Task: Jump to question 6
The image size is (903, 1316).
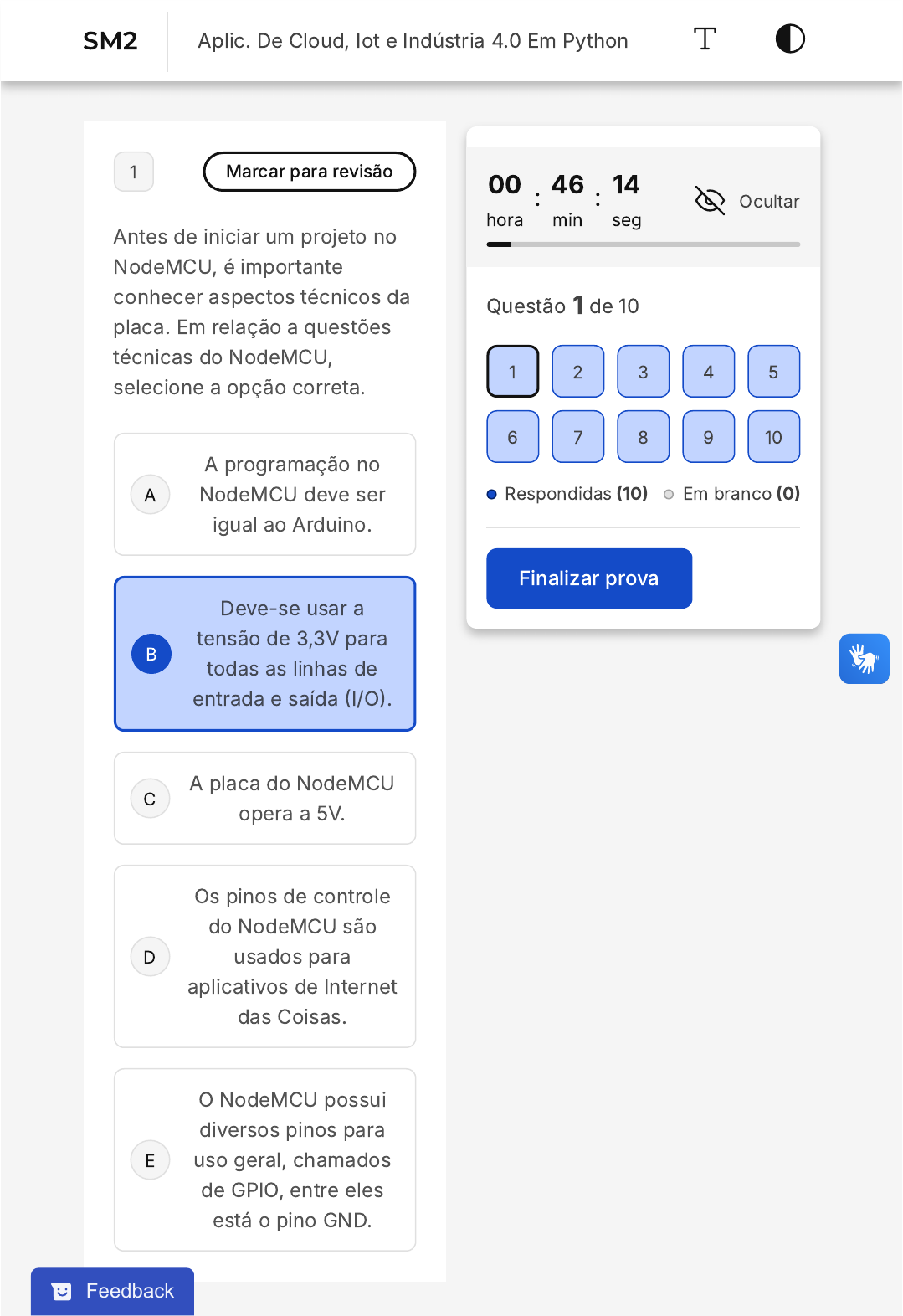Action: click(x=512, y=437)
